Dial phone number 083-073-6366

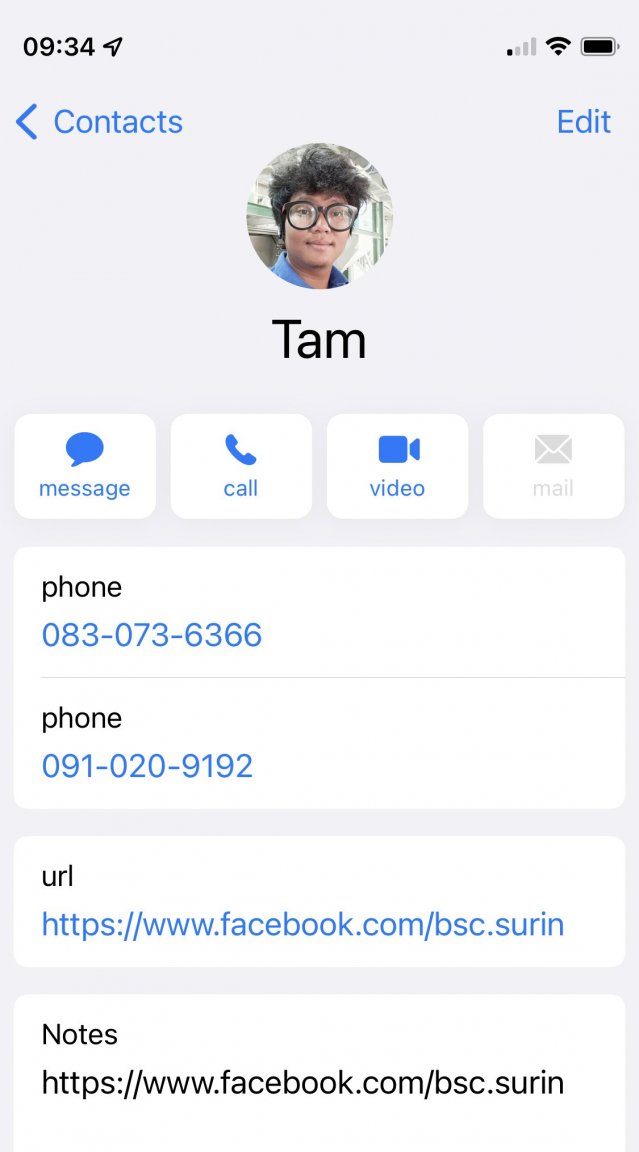[x=152, y=635]
